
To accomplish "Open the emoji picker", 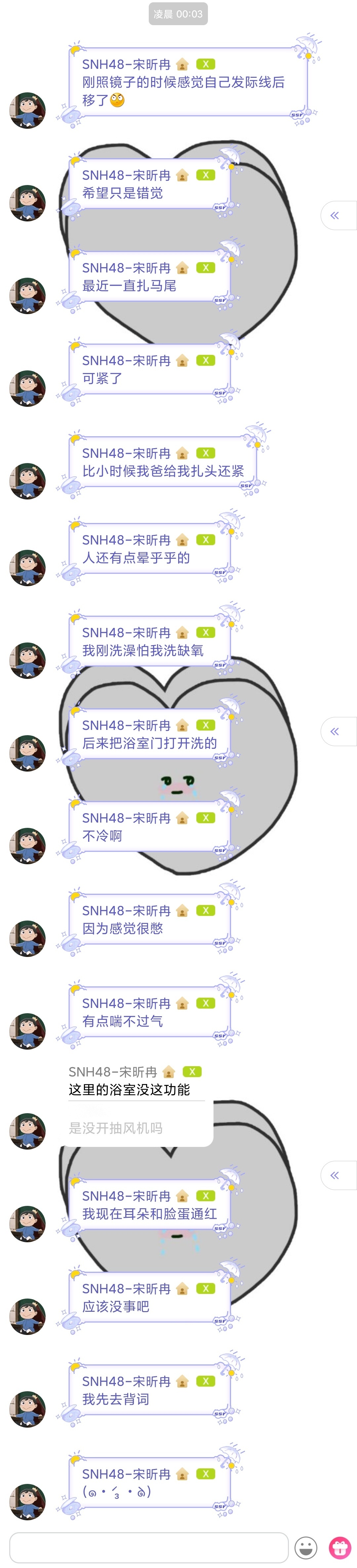I will point(305,1547).
